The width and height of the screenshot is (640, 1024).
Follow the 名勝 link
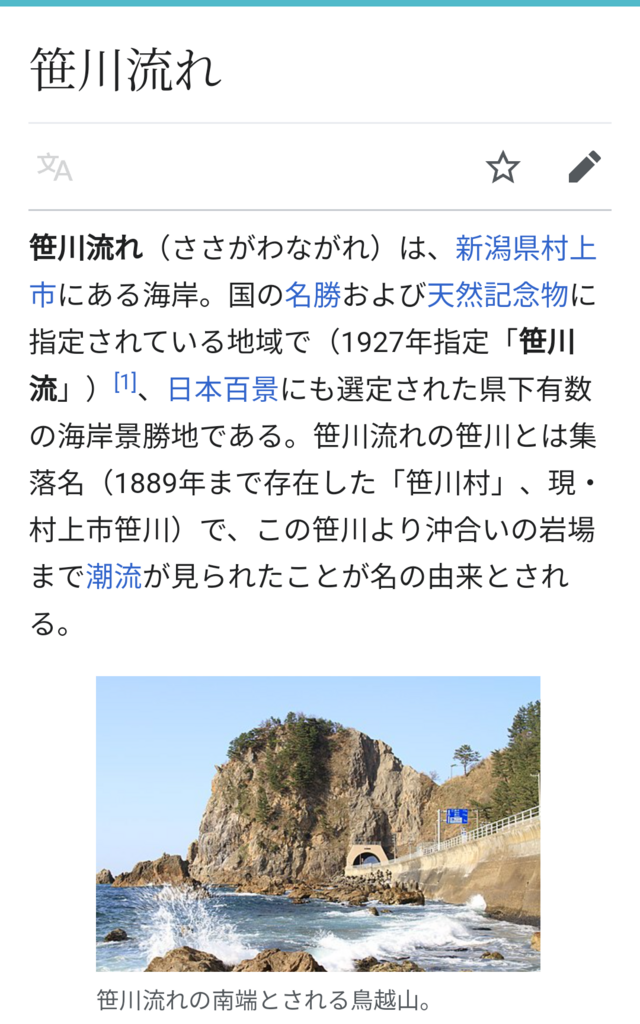point(313,294)
